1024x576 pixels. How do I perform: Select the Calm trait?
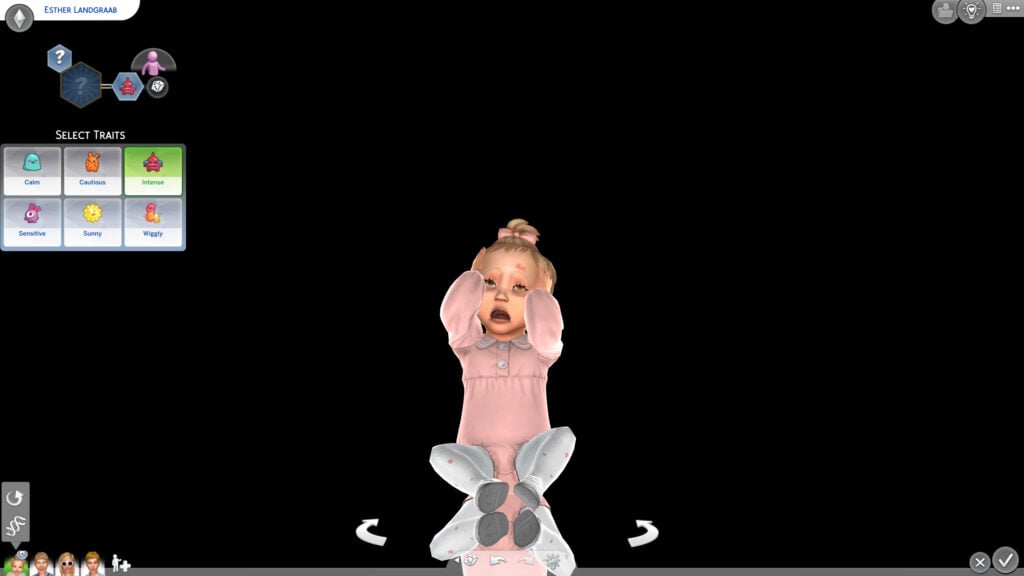pyautogui.click(x=32, y=170)
